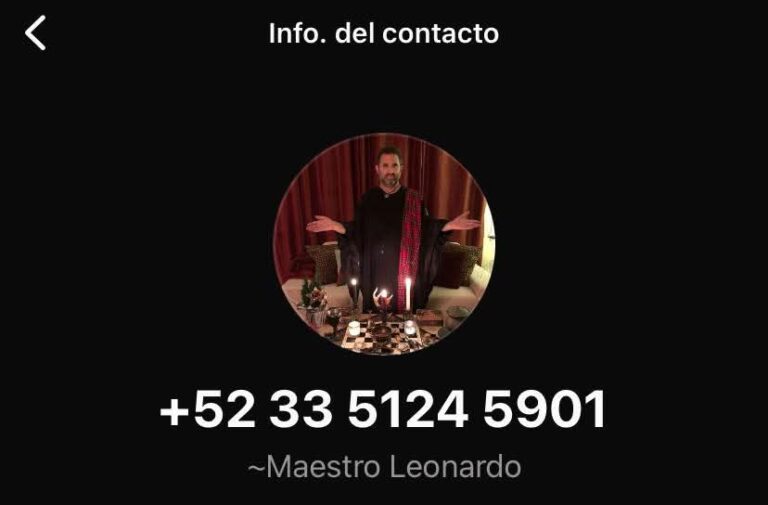Image resolution: width=768 pixels, height=505 pixels.
Task: Go back from contact info
Action: [x=36, y=33]
